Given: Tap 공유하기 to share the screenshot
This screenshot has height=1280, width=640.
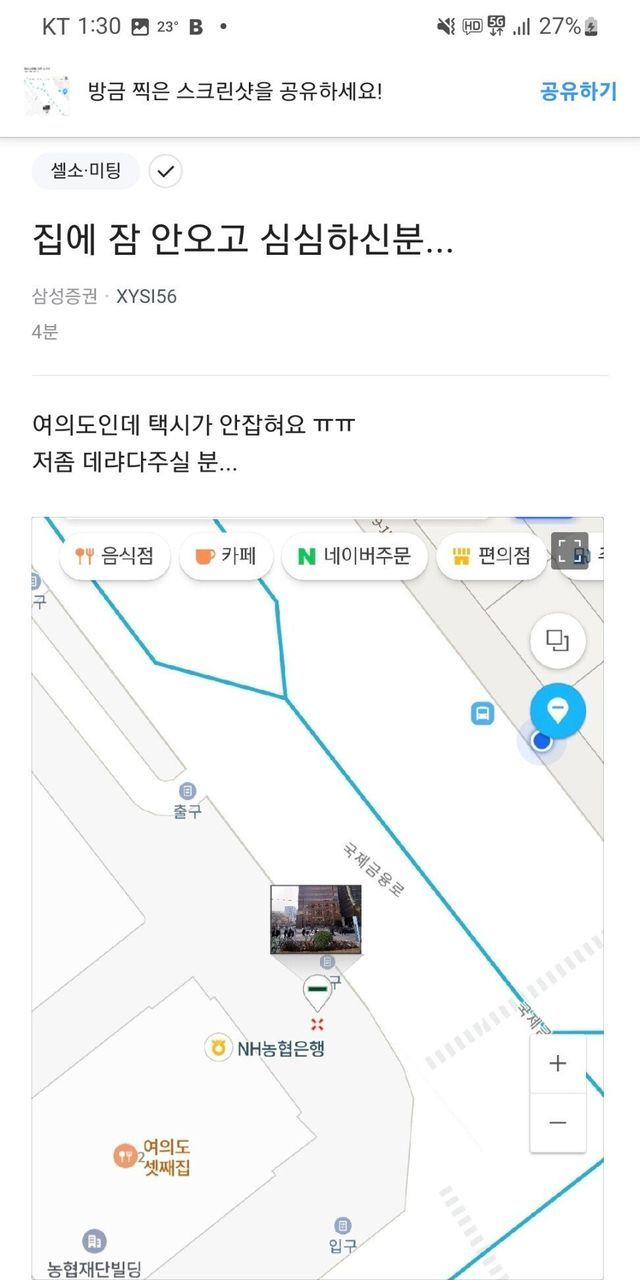Looking at the screenshot, I should (578, 92).
